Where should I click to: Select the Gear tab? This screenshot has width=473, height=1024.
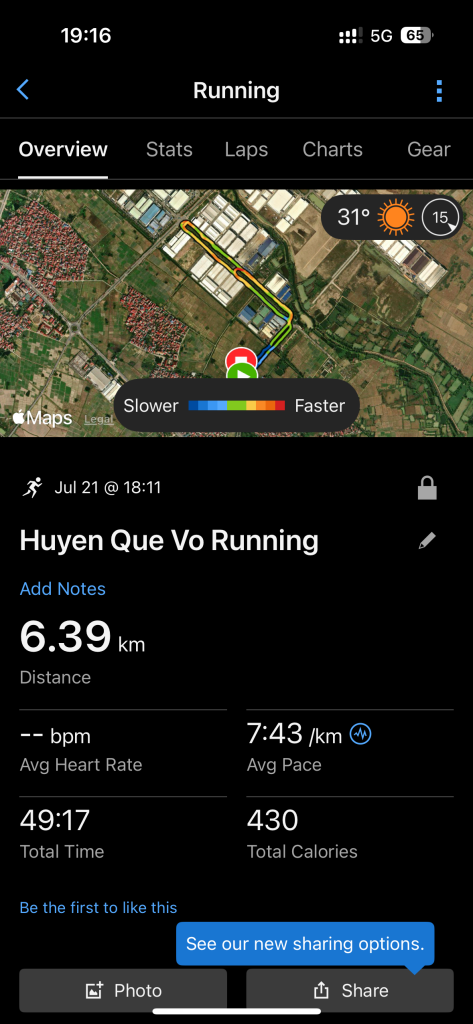(429, 150)
